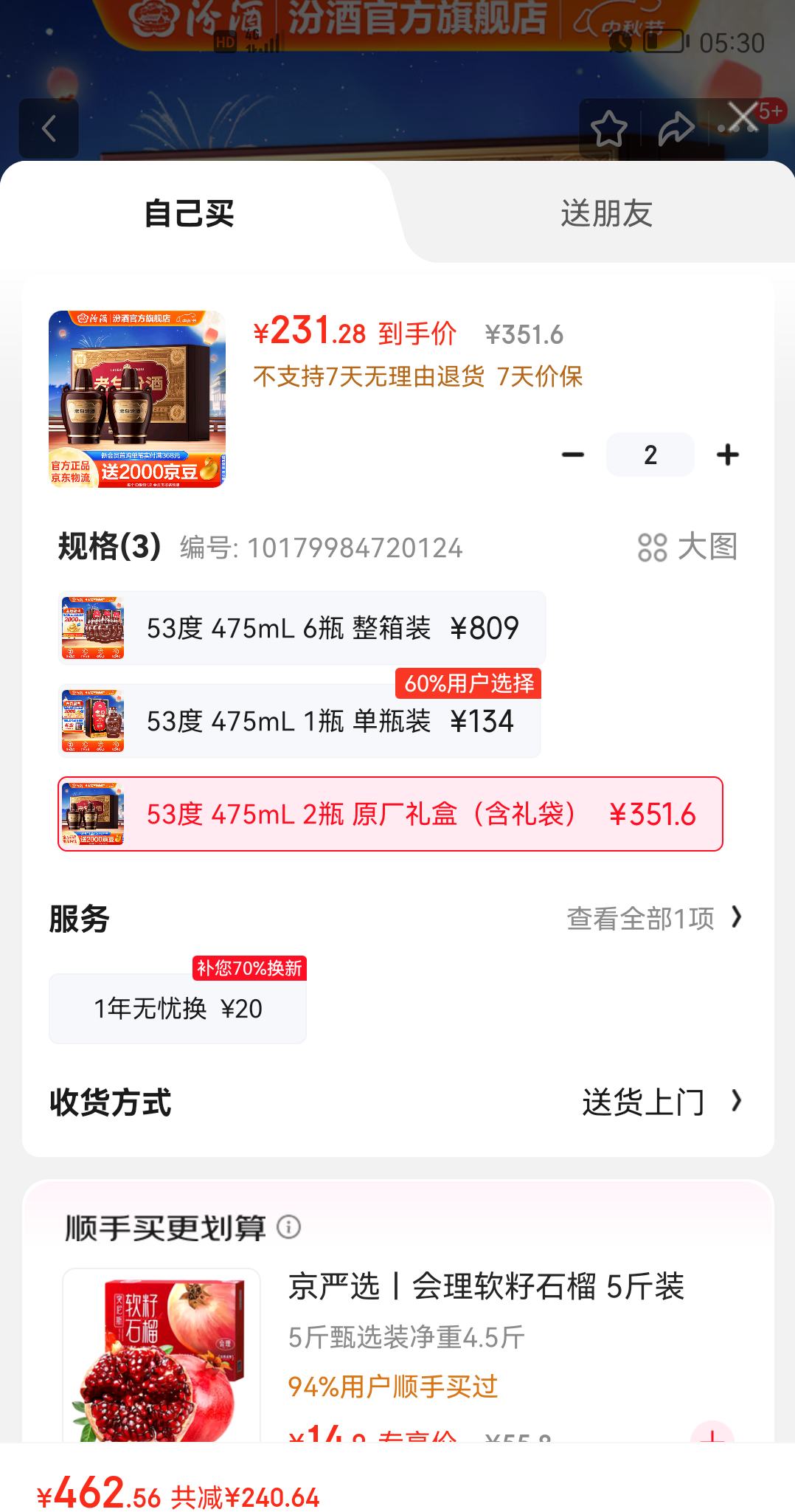
Task: Switch to the 送朋友 tab
Action: (606, 214)
